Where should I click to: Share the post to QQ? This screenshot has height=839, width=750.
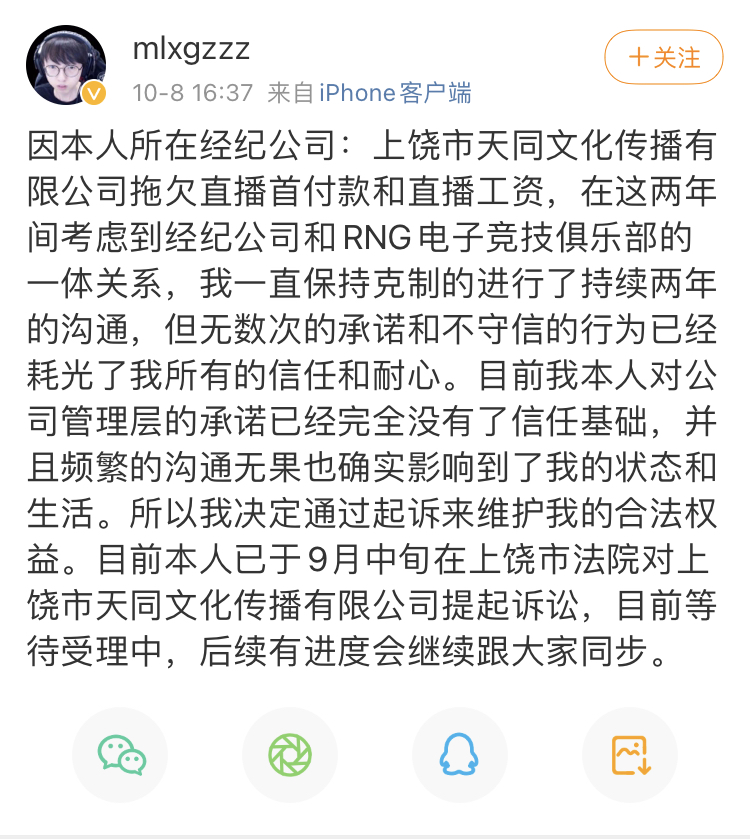click(460, 755)
